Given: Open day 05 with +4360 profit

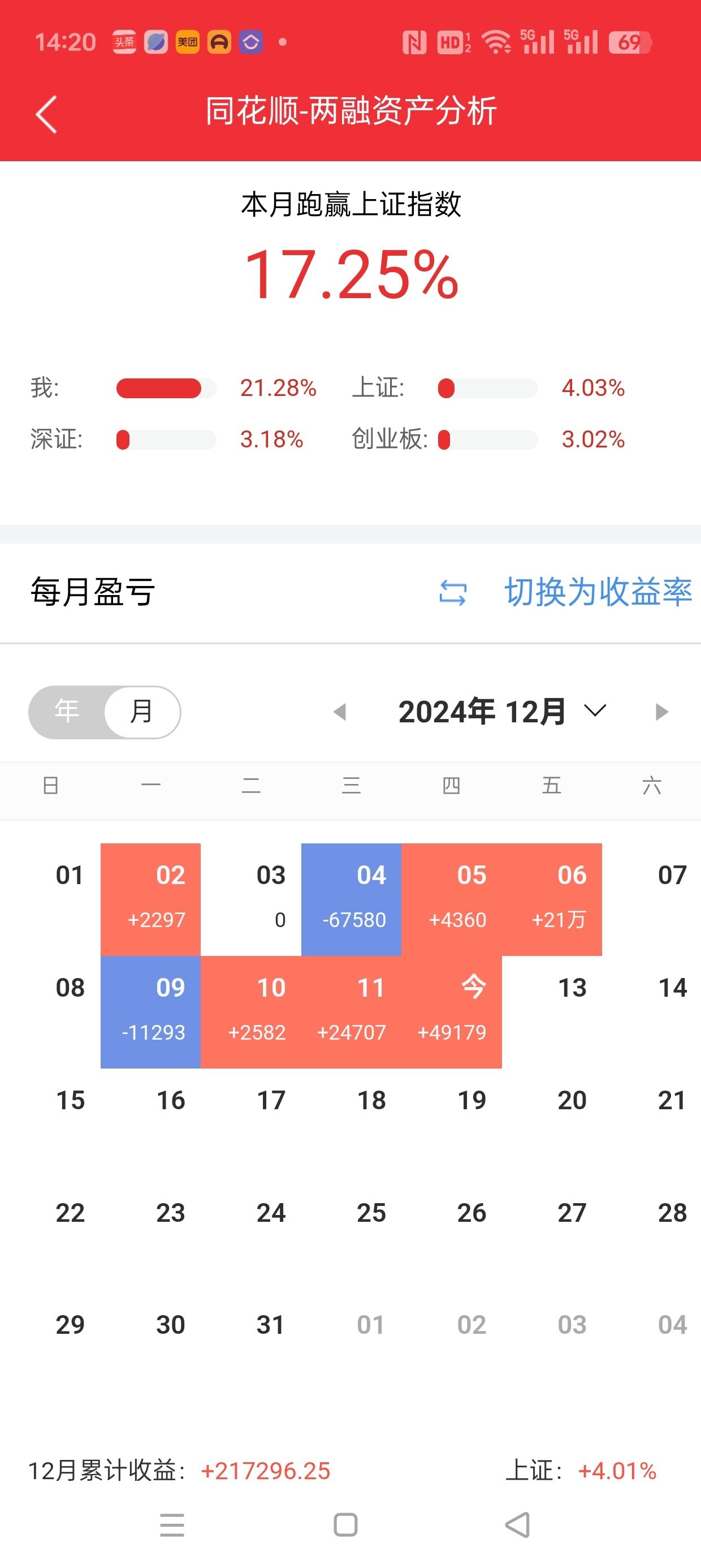Looking at the screenshot, I should [x=452, y=899].
